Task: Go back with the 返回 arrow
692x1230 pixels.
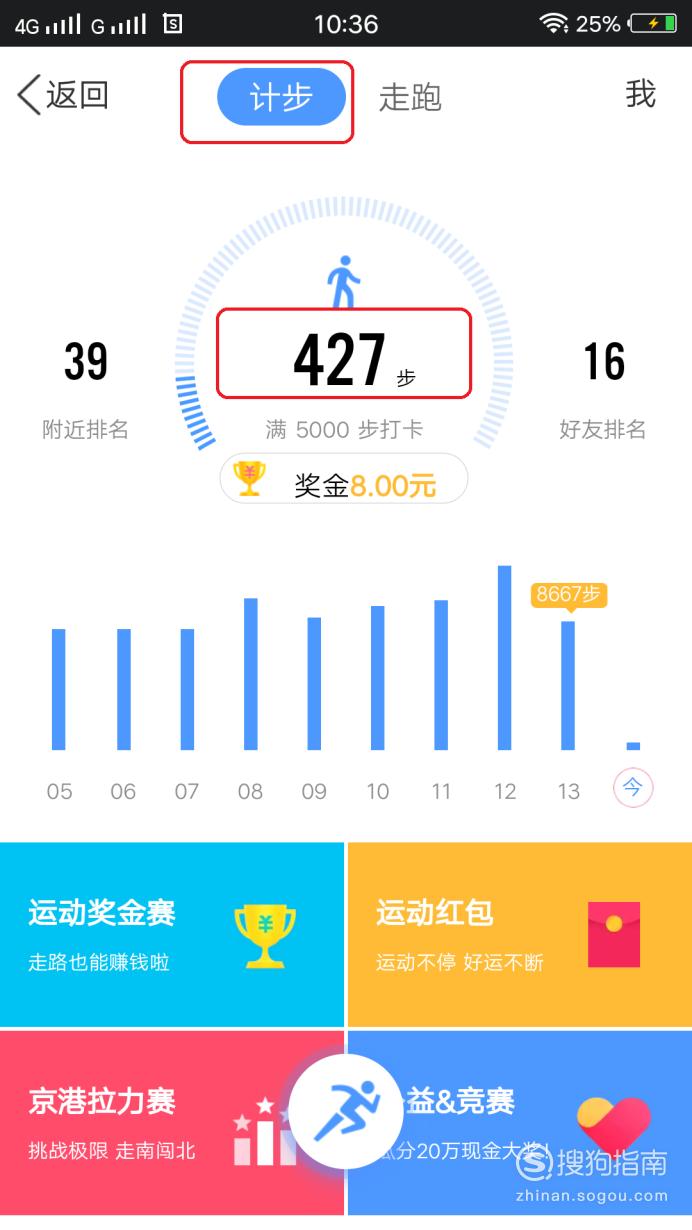Action: pos(62,96)
